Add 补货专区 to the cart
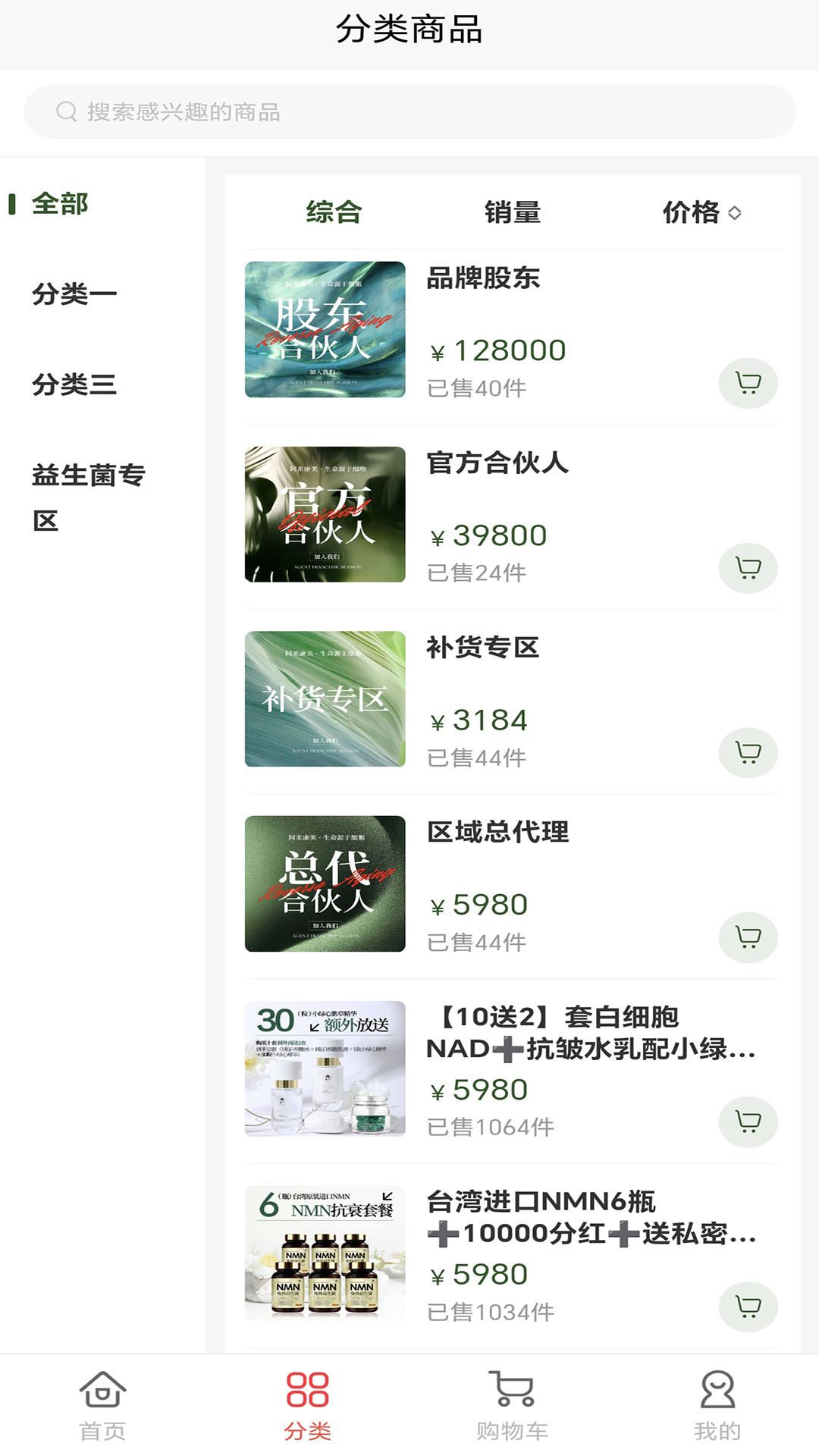Image resolution: width=819 pixels, height=1456 pixels. point(748,752)
